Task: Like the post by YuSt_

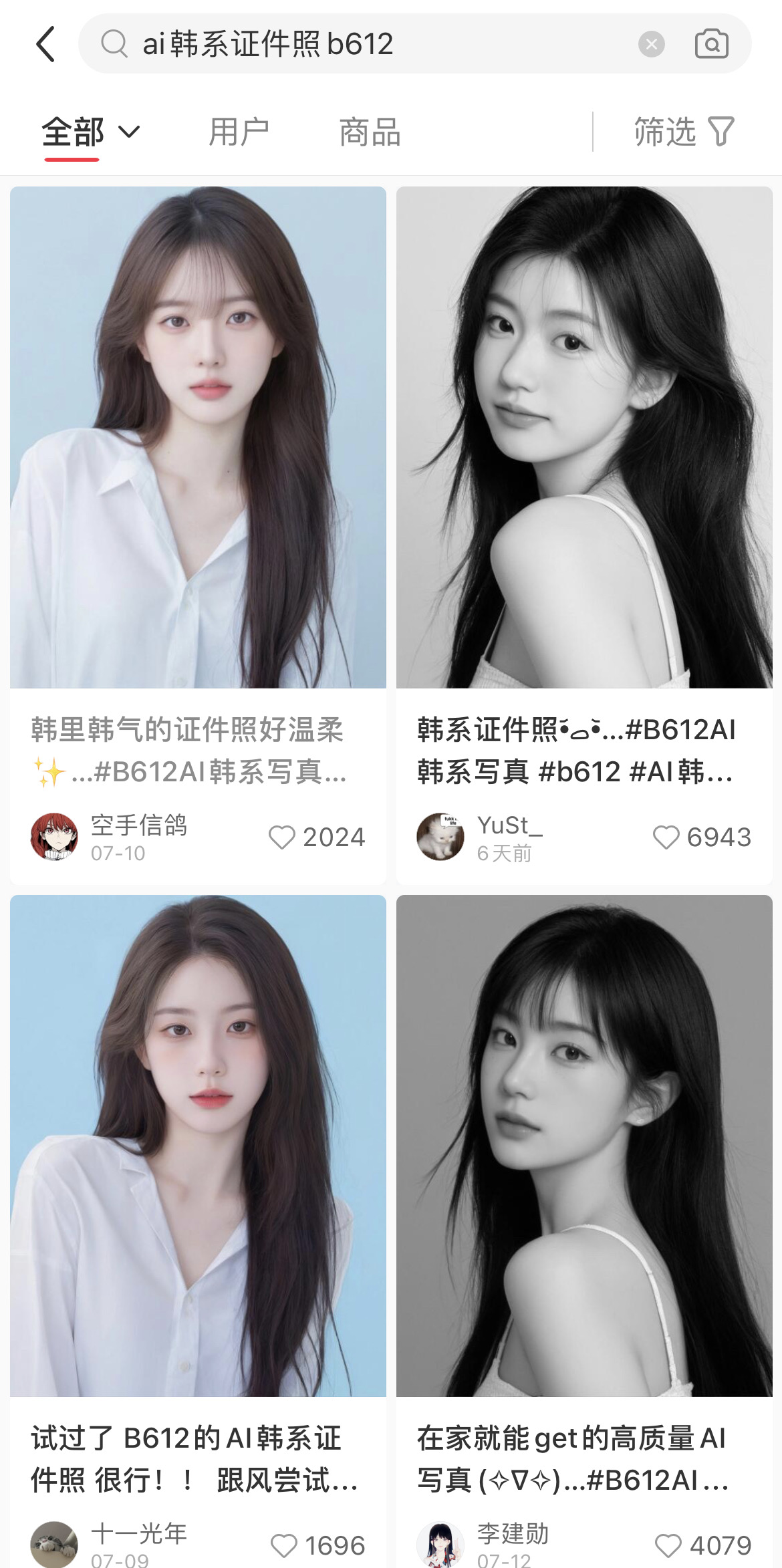Action: click(666, 837)
